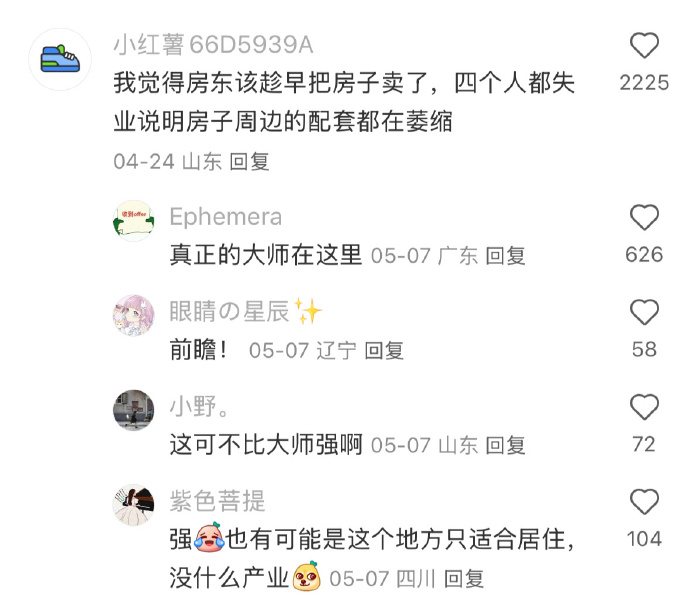The width and height of the screenshot is (690, 601).
Task: Reply to 小红薯66D5939A's comment
Action: point(250,161)
